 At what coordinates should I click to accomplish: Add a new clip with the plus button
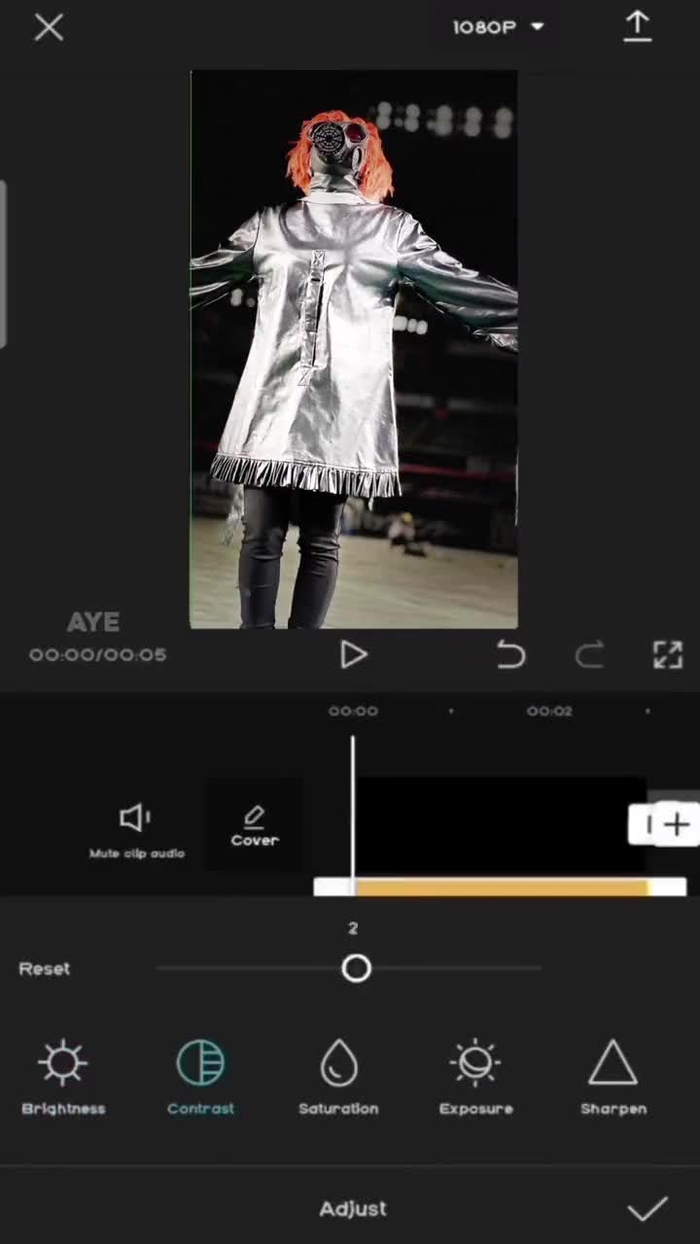[x=676, y=825]
